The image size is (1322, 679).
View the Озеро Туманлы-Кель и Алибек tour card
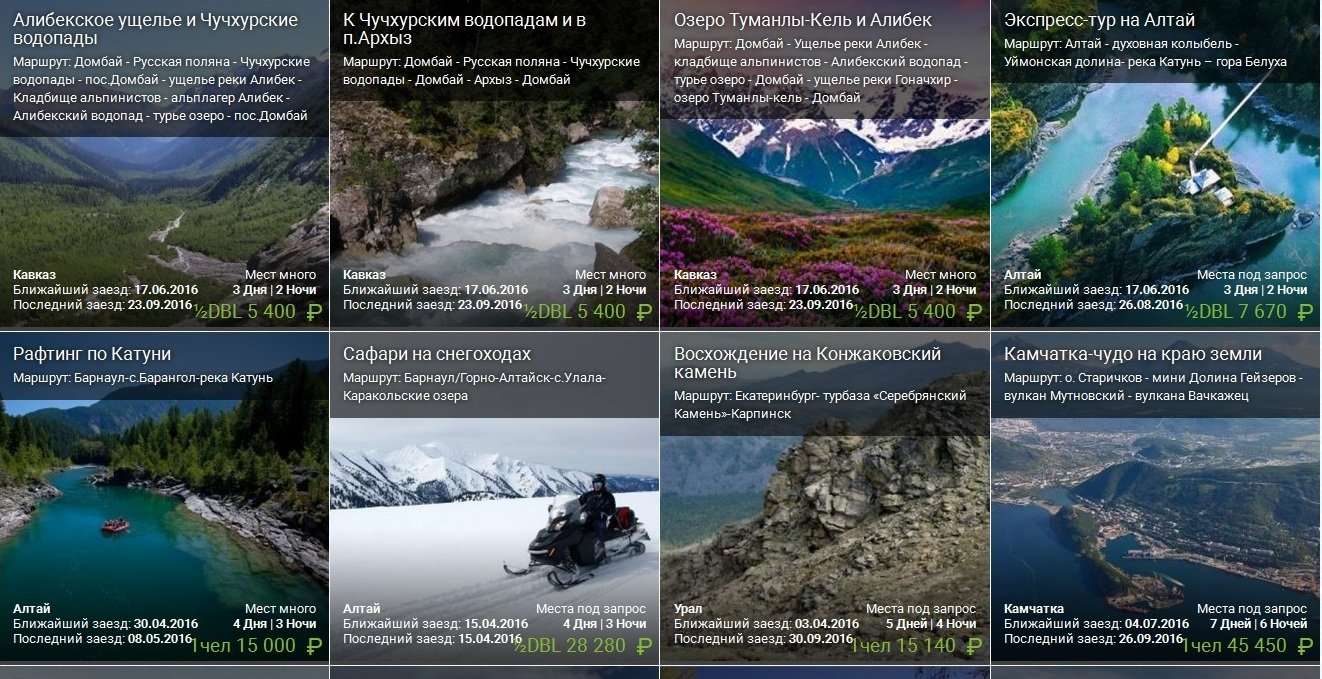pos(802,20)
